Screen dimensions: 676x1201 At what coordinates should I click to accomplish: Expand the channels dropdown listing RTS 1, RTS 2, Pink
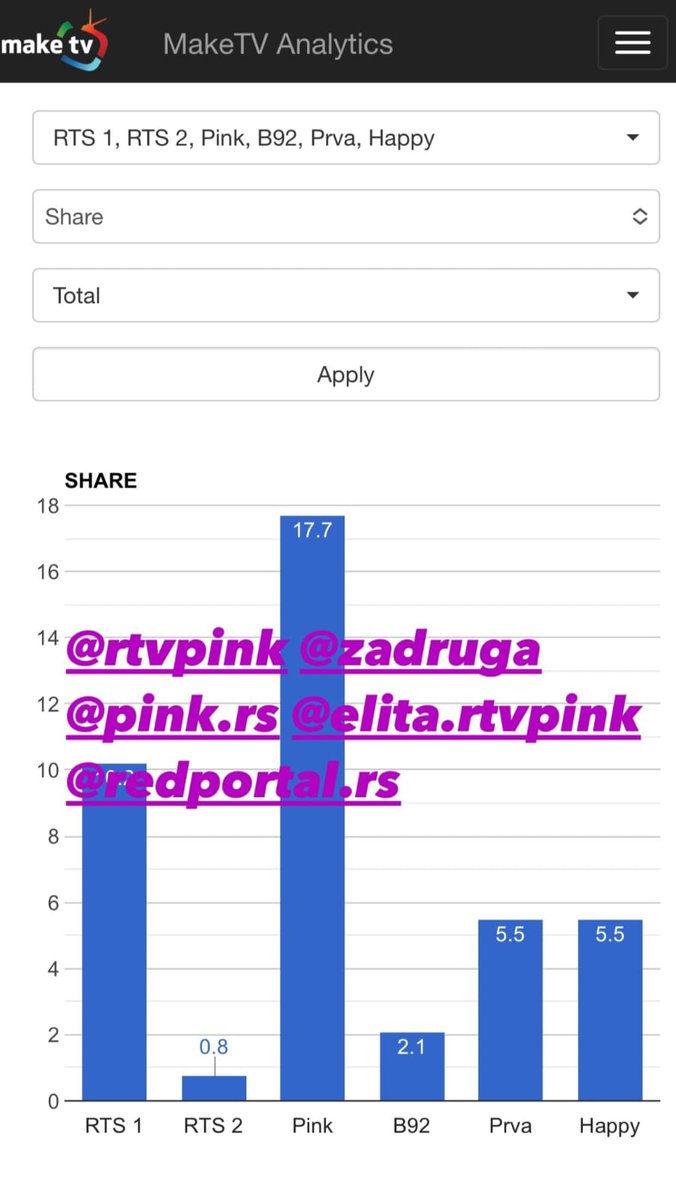tap(346, 137)
